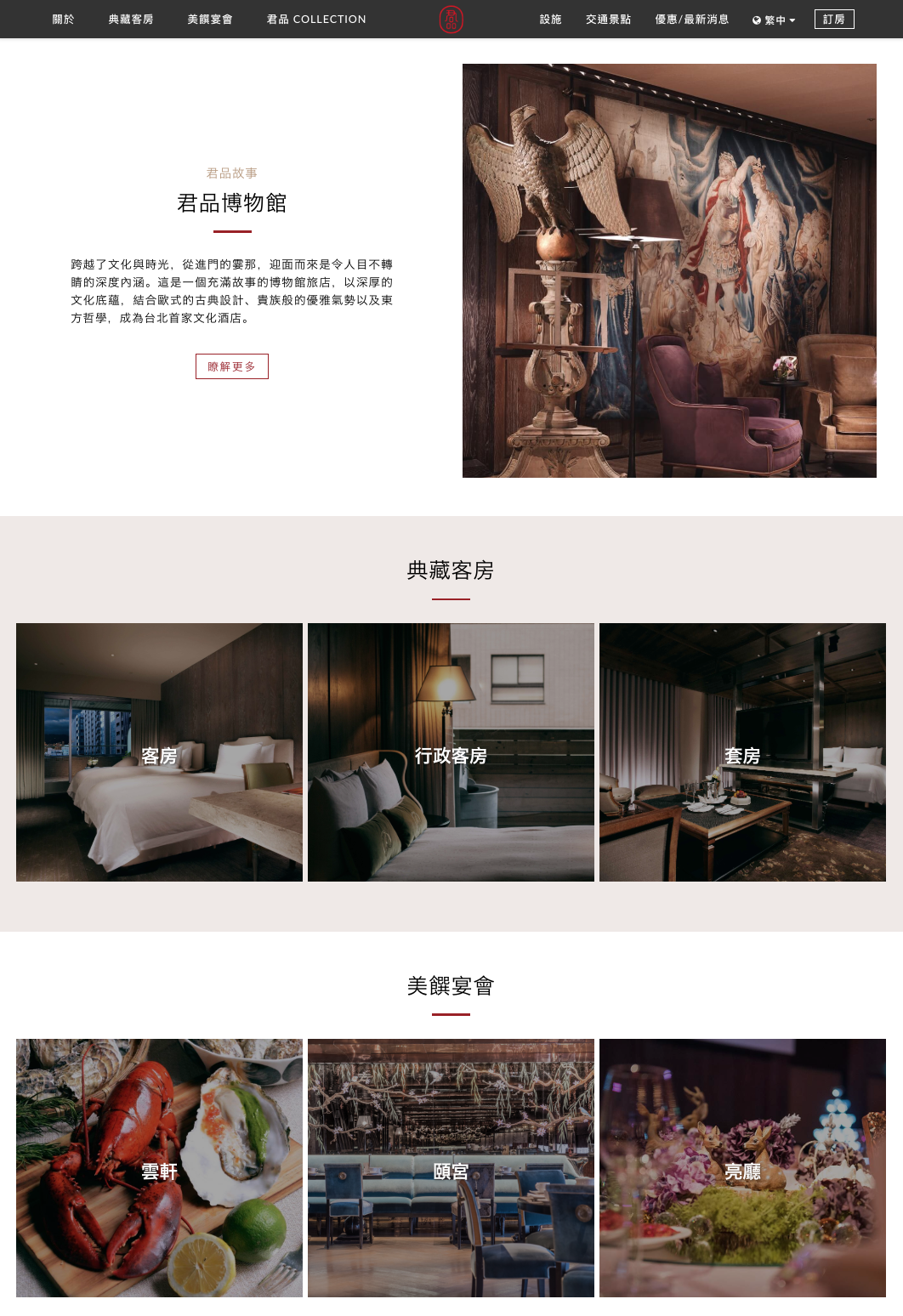Go to 君品 COLLECTION
The image size is (903, 1316).
tap(316, 19)
